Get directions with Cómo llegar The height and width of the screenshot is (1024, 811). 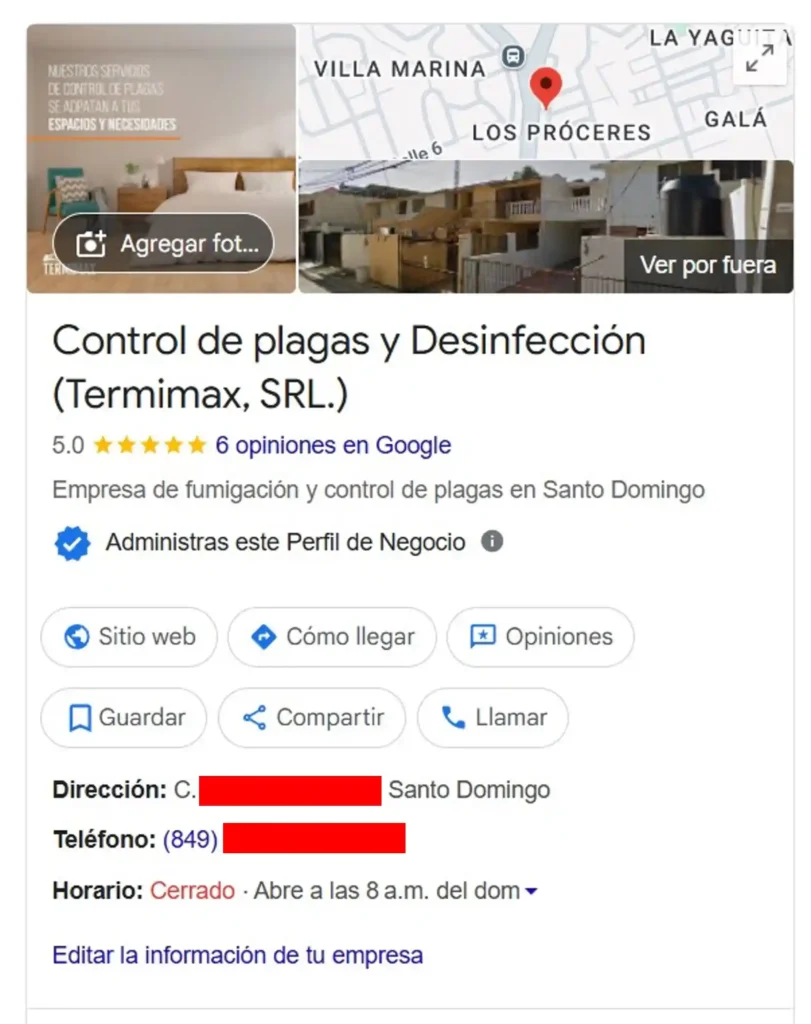point(332,637)
